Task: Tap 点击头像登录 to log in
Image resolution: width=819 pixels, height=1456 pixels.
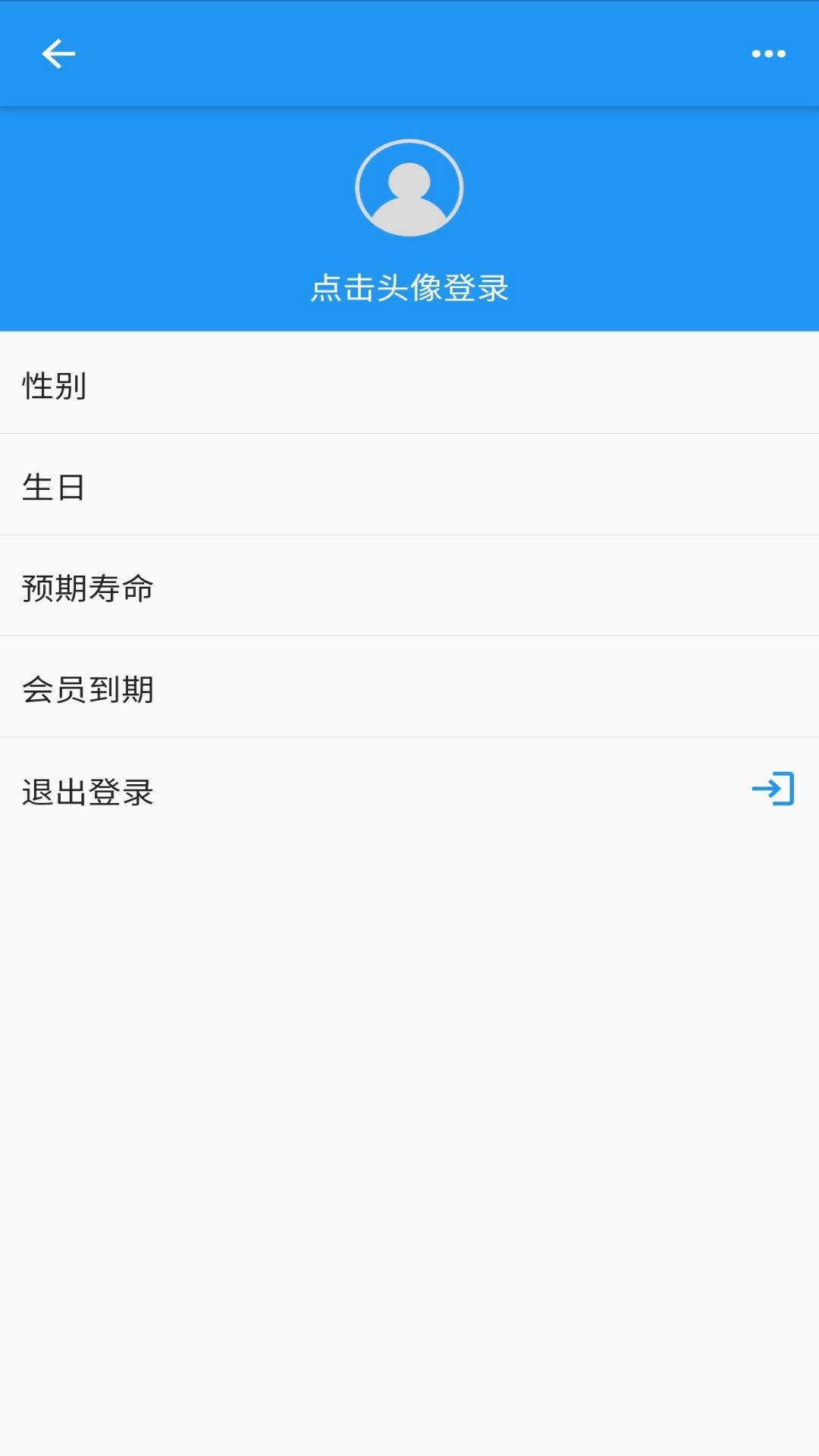Action: click(x=409, y=289)
